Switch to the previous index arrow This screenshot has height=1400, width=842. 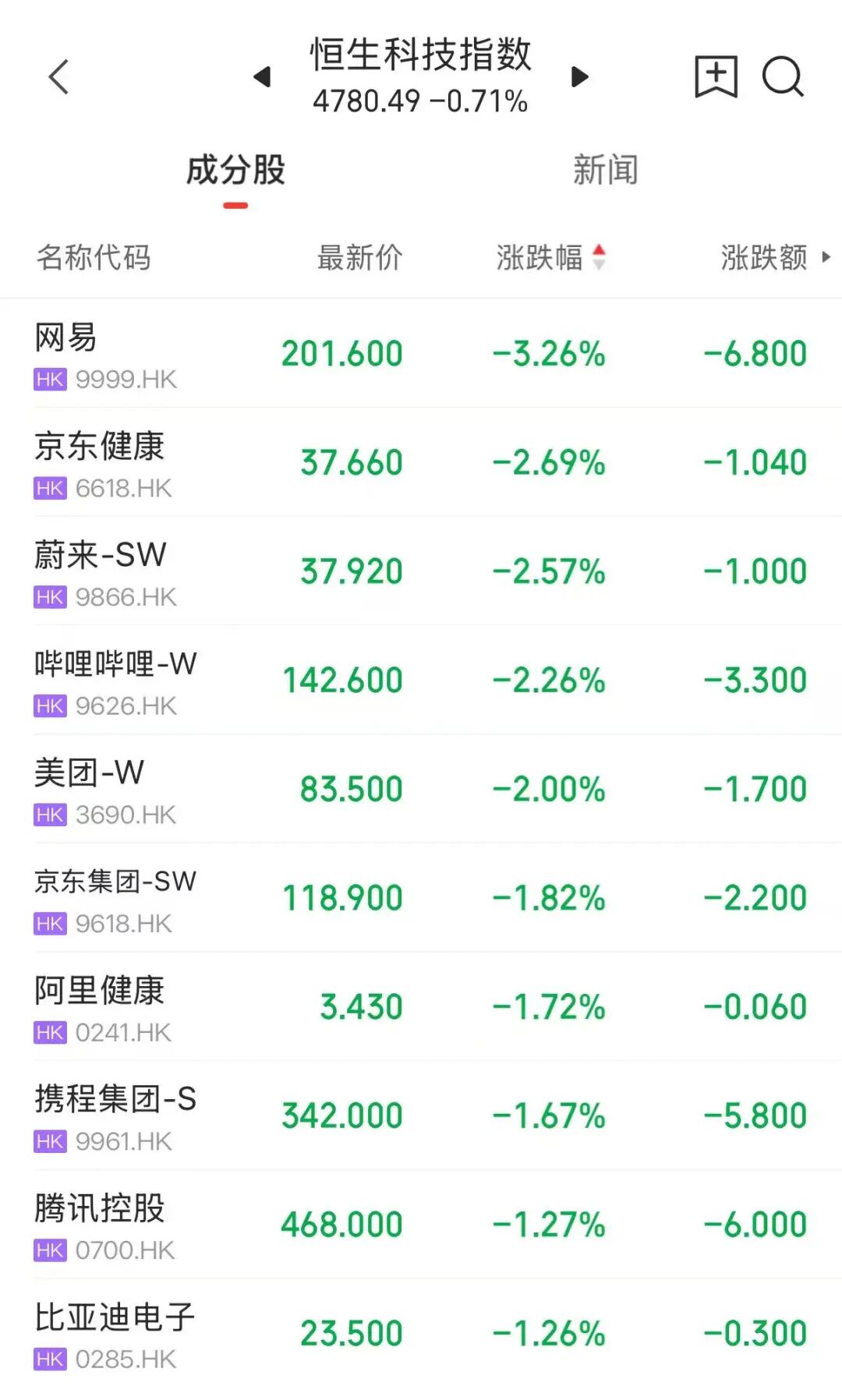pyautogui.click(x=262, y=76)
